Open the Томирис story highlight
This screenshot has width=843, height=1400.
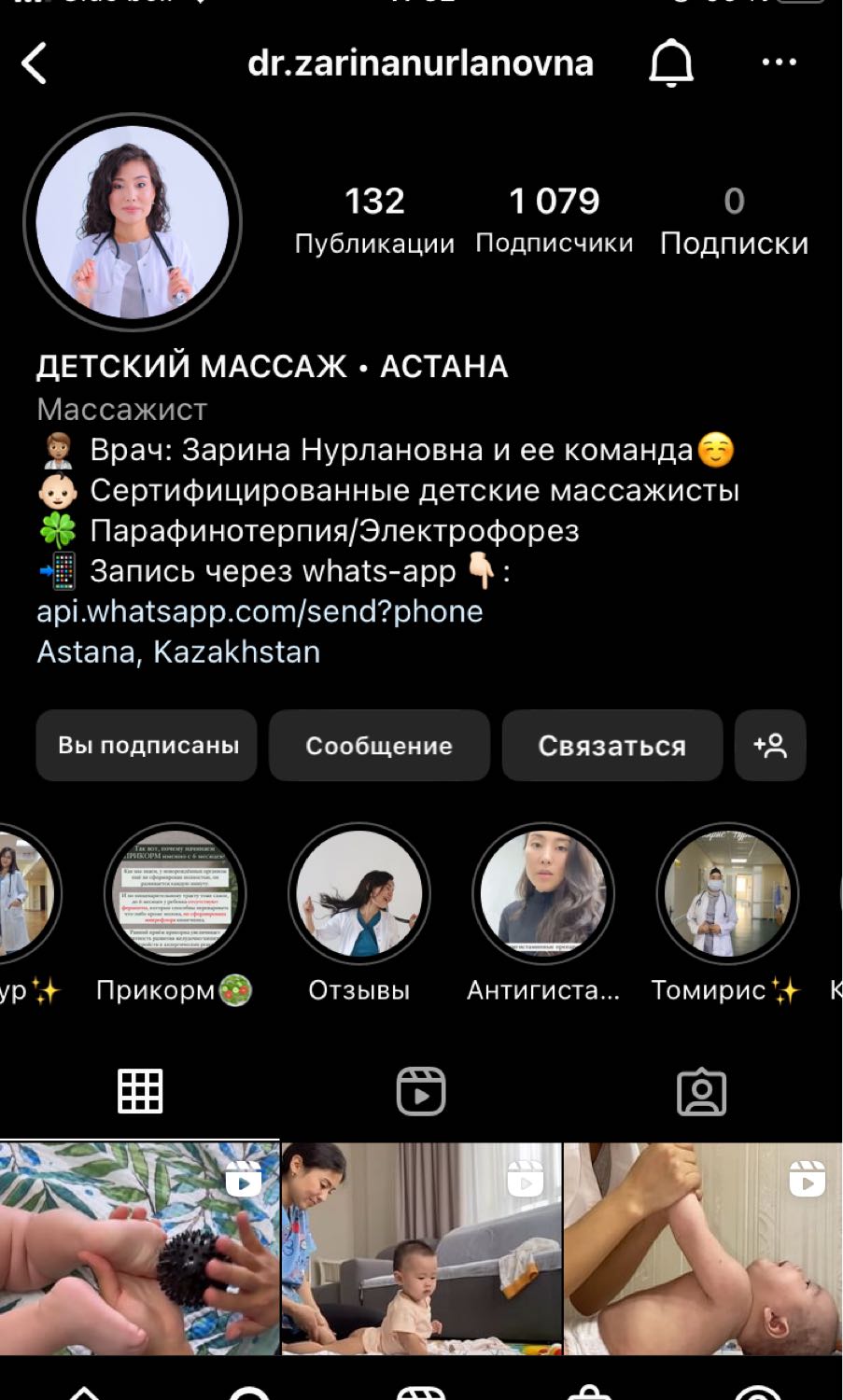click(726, 894)
